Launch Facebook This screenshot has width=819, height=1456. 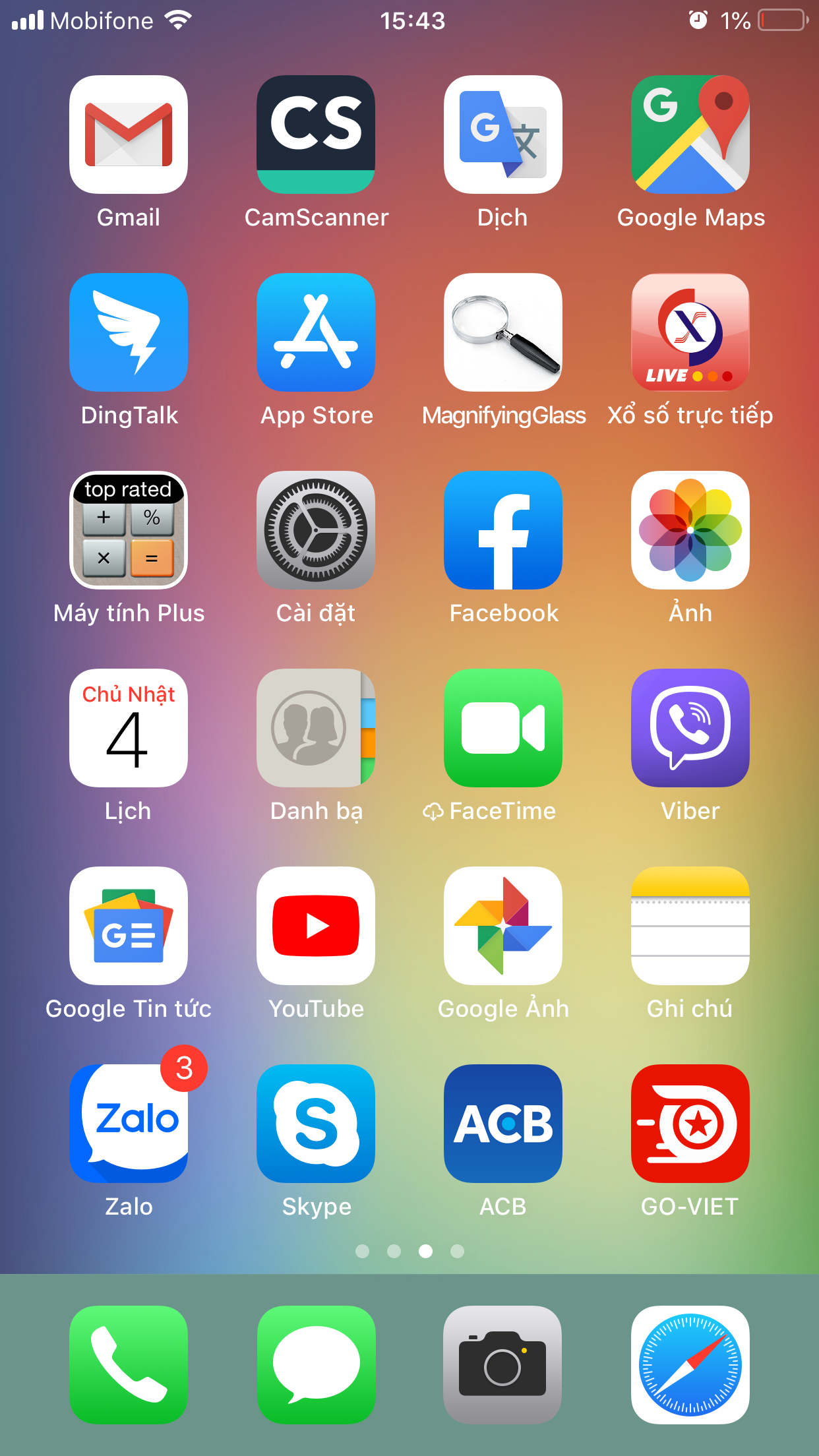coord(503,530)
